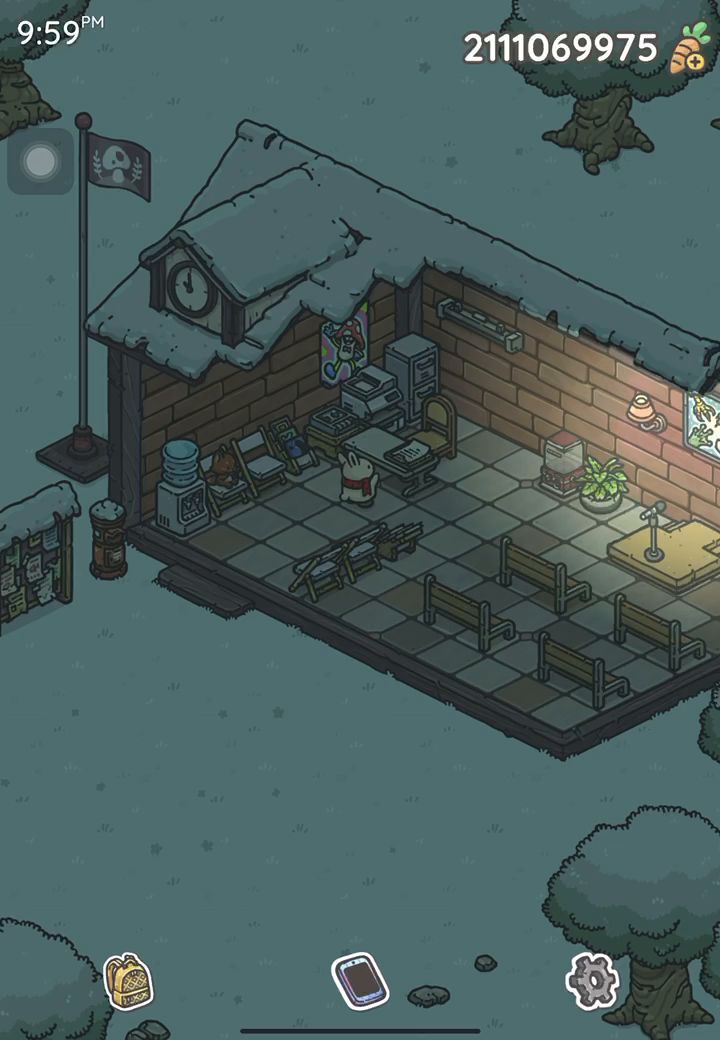Tap the carrot plus icon to add carrots

tap(689, 48)
